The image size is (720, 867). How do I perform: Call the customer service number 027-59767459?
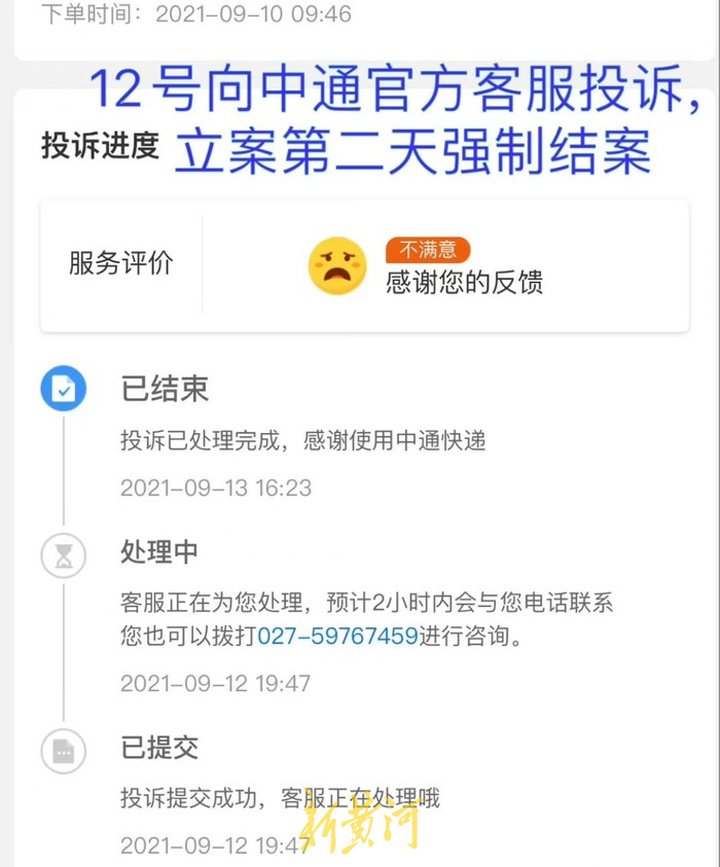tap(337, 636)
